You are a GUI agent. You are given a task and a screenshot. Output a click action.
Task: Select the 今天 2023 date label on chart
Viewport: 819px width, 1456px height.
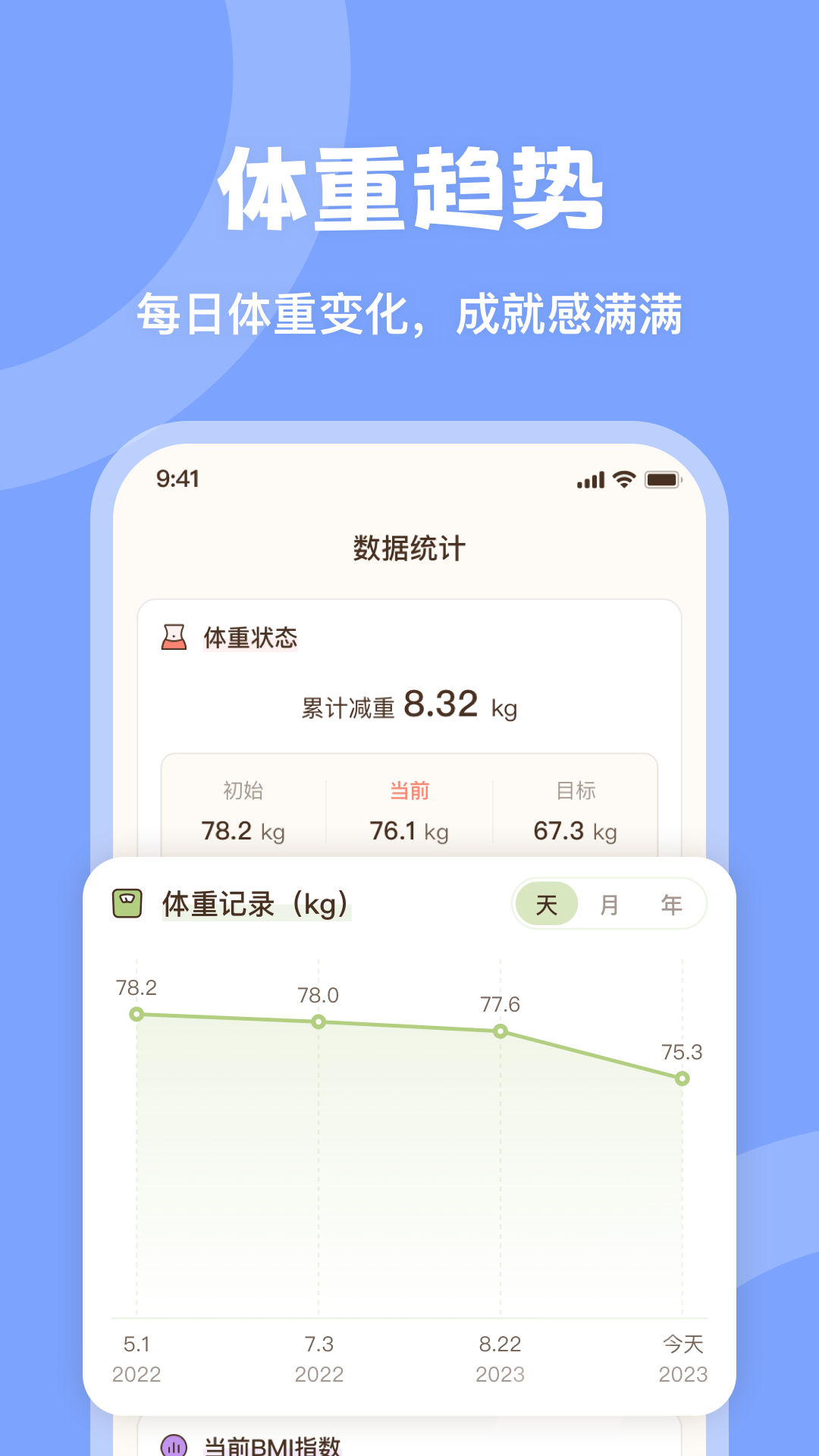(681, 1357)
